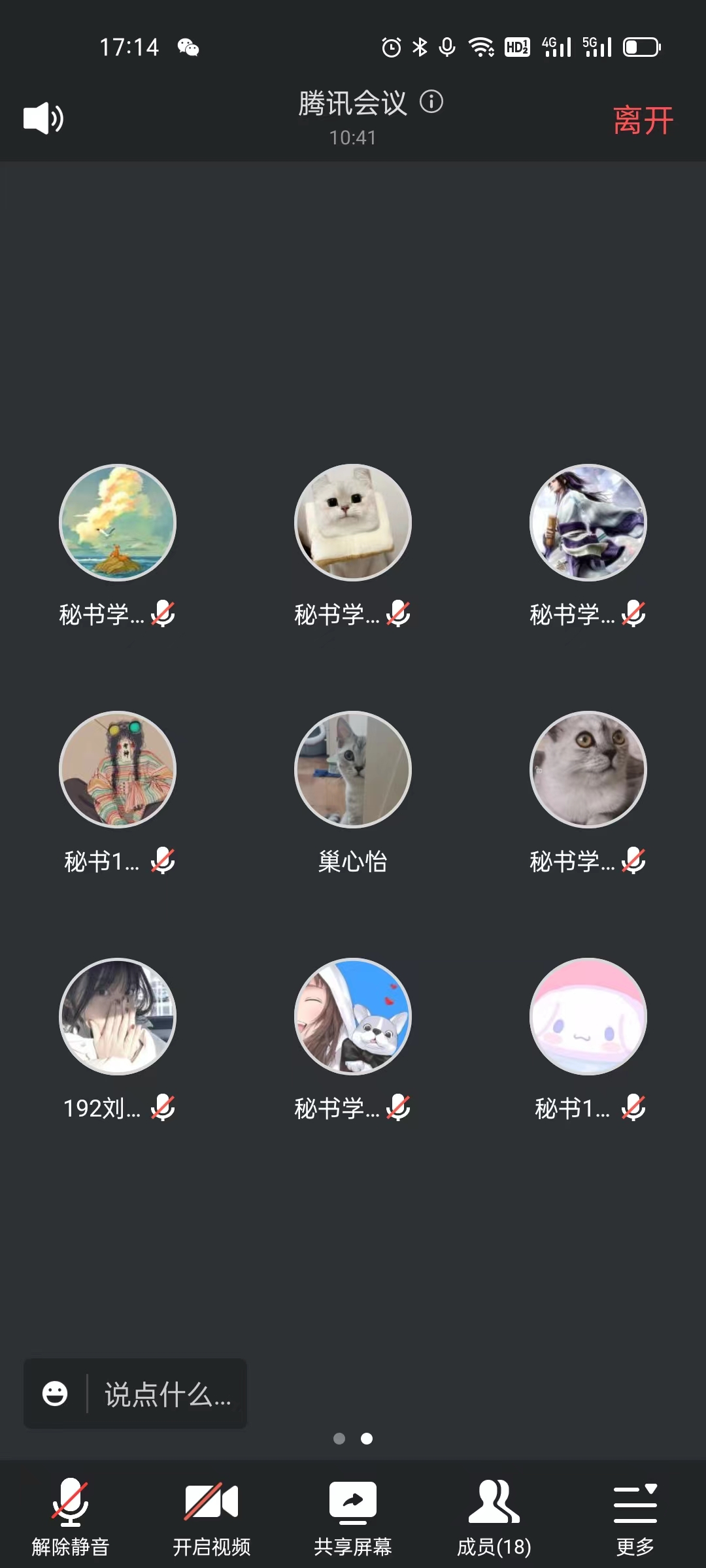Start sharing via 共享屏幕

(353, 1517)
